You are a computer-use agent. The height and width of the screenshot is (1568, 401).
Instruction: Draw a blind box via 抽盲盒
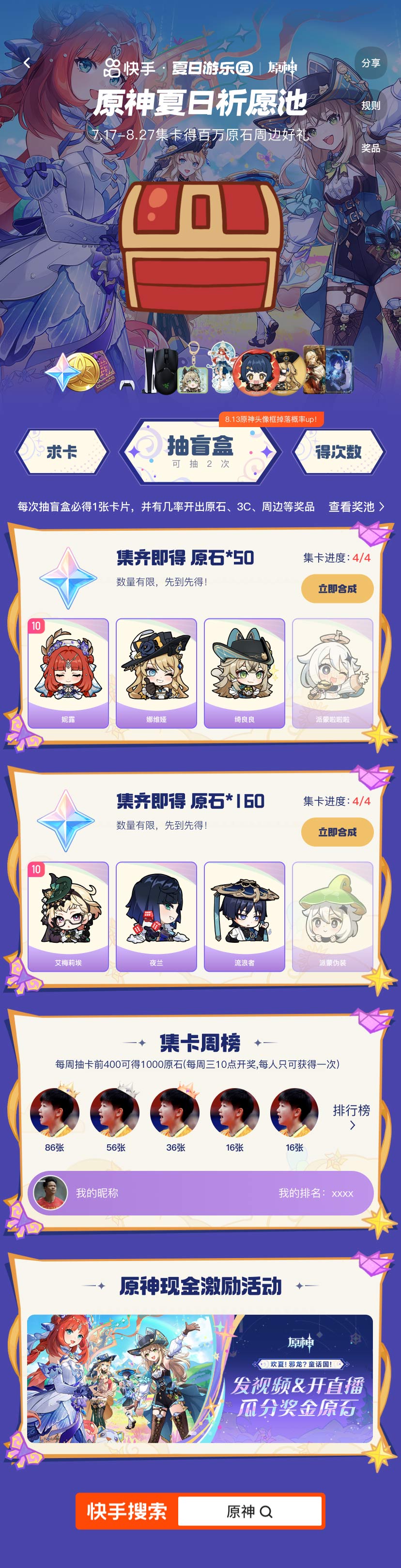pos(200,452)
